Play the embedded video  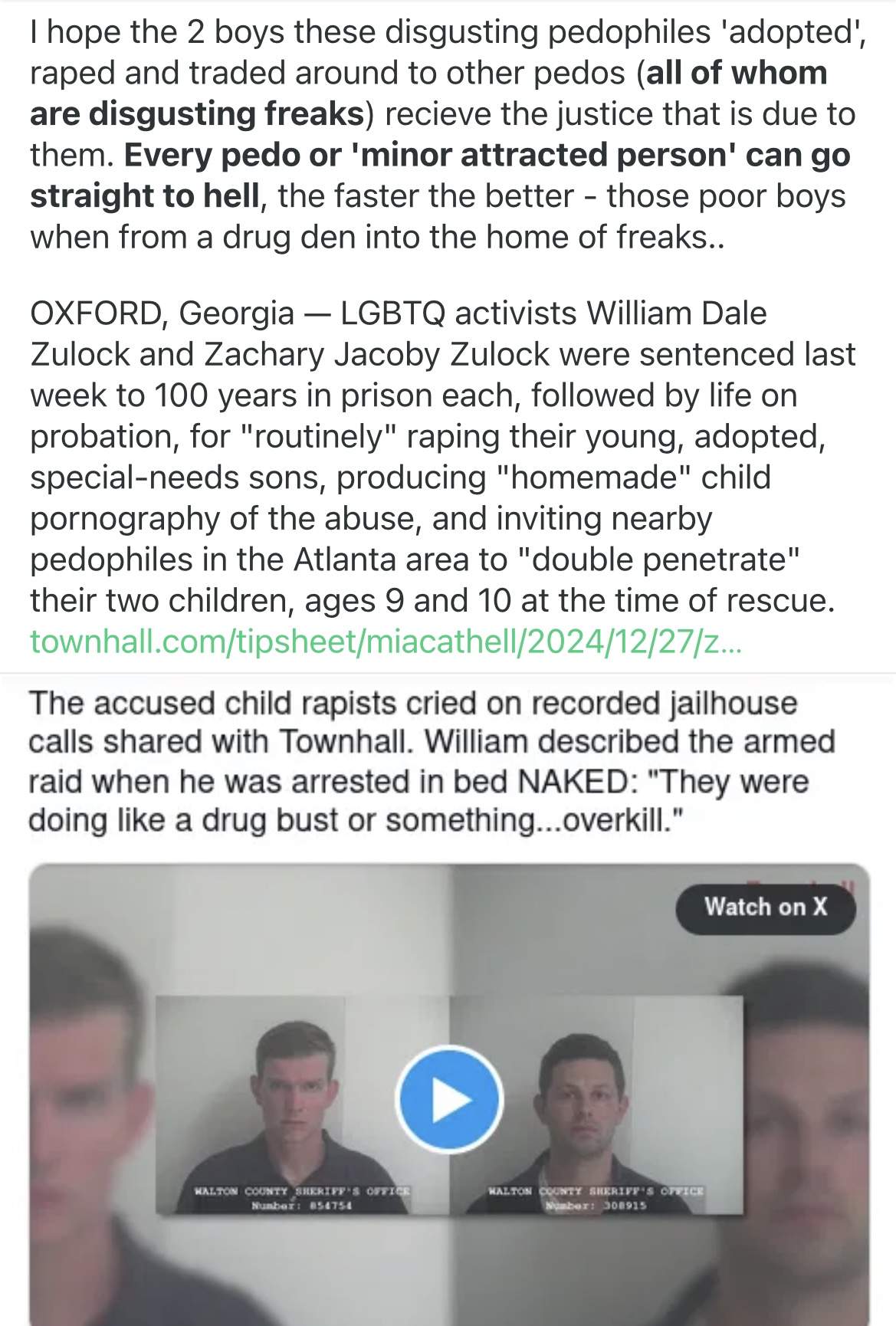[449, 1099]
